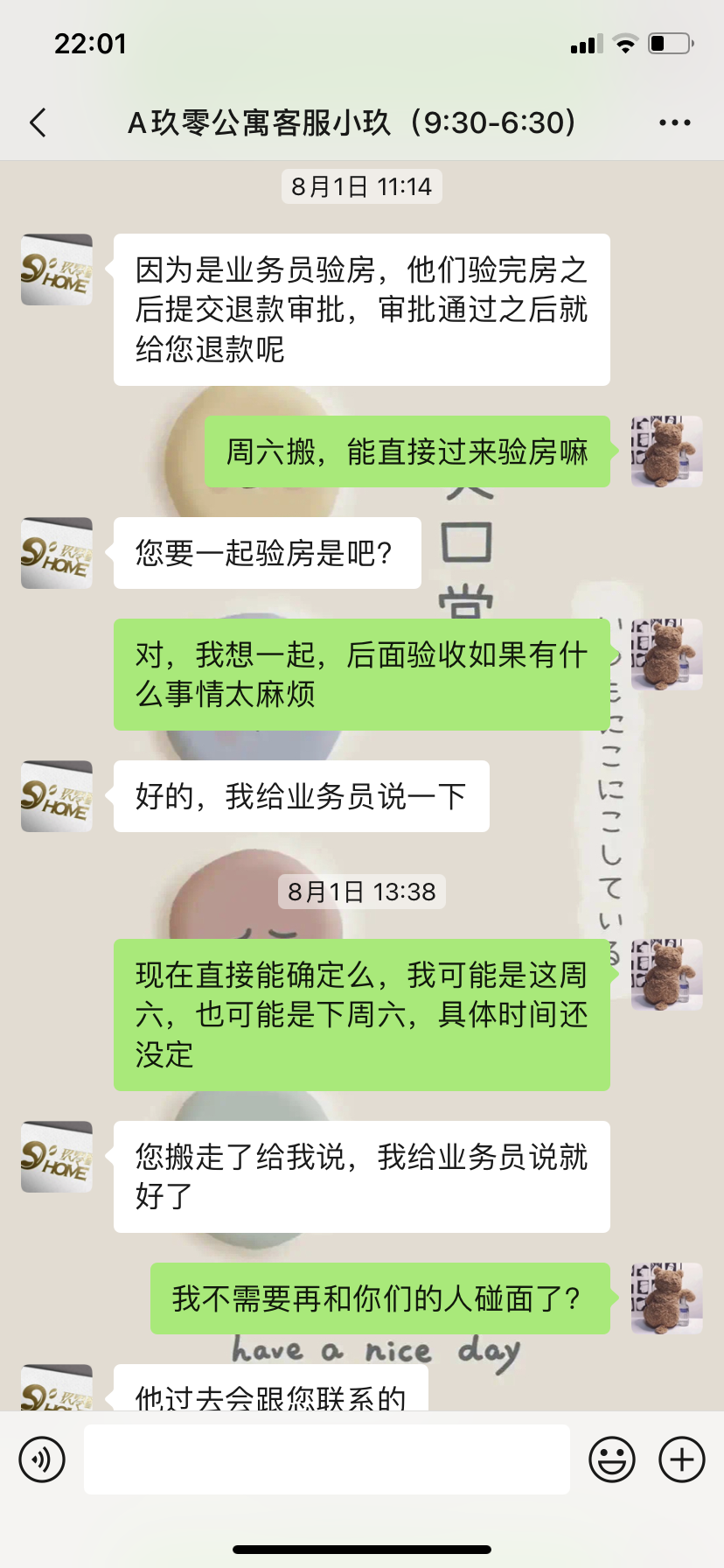Switch to voice message input
Screen dimensions: 724x1568
pyautogui.click(x=42, y=1459)
